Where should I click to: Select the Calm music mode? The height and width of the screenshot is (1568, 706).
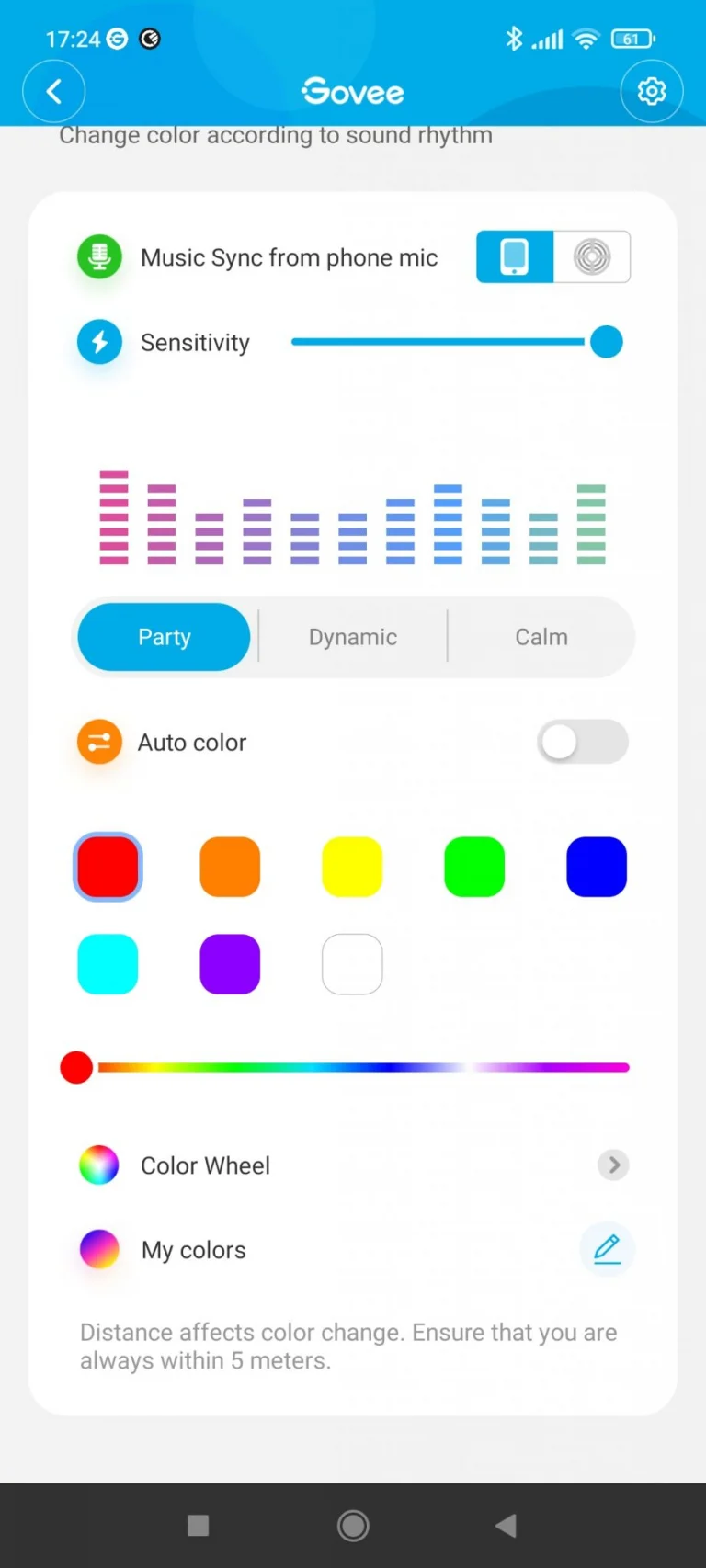(x=541, y=636)
